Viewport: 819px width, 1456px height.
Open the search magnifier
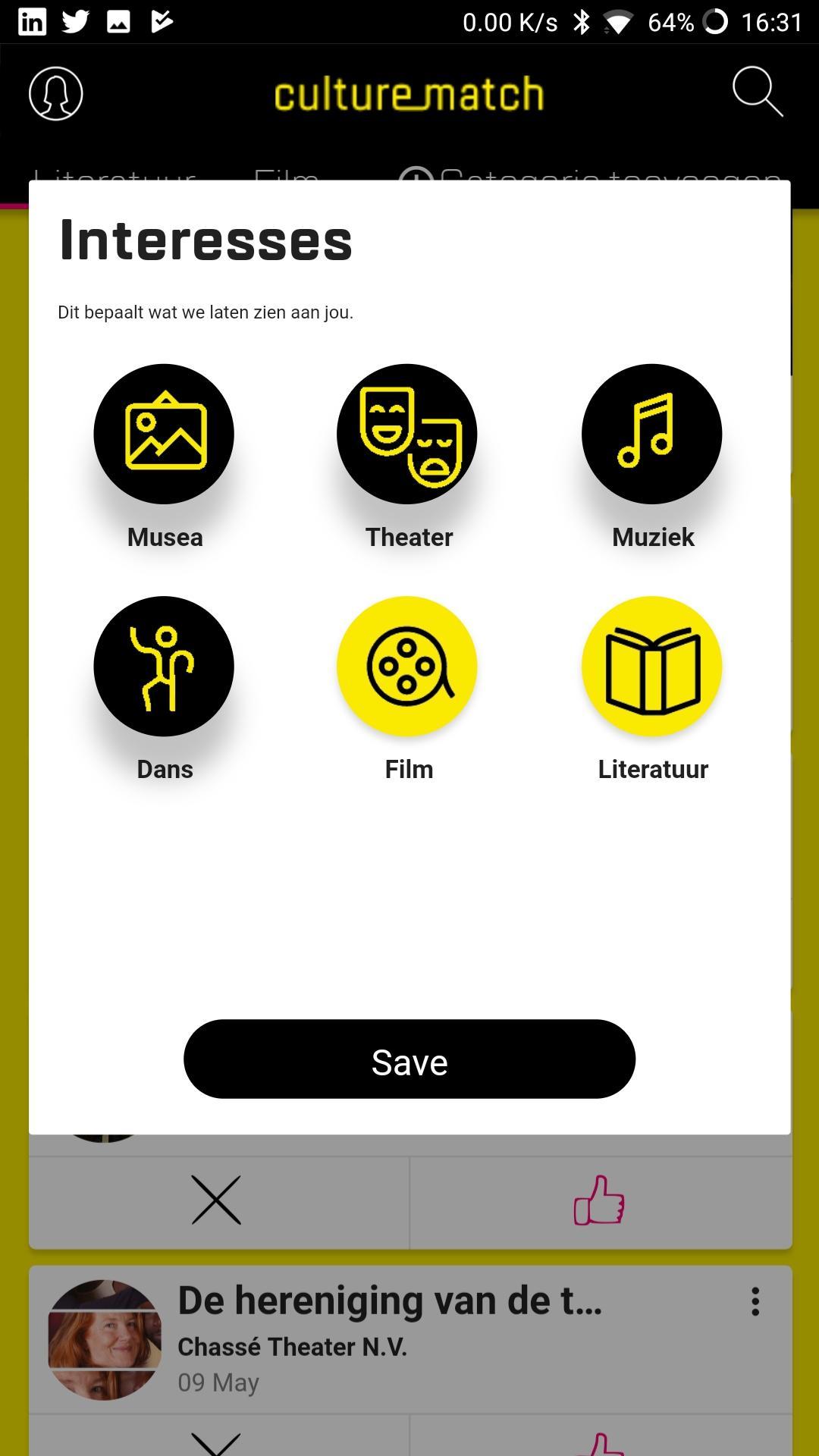click(757, 92)
